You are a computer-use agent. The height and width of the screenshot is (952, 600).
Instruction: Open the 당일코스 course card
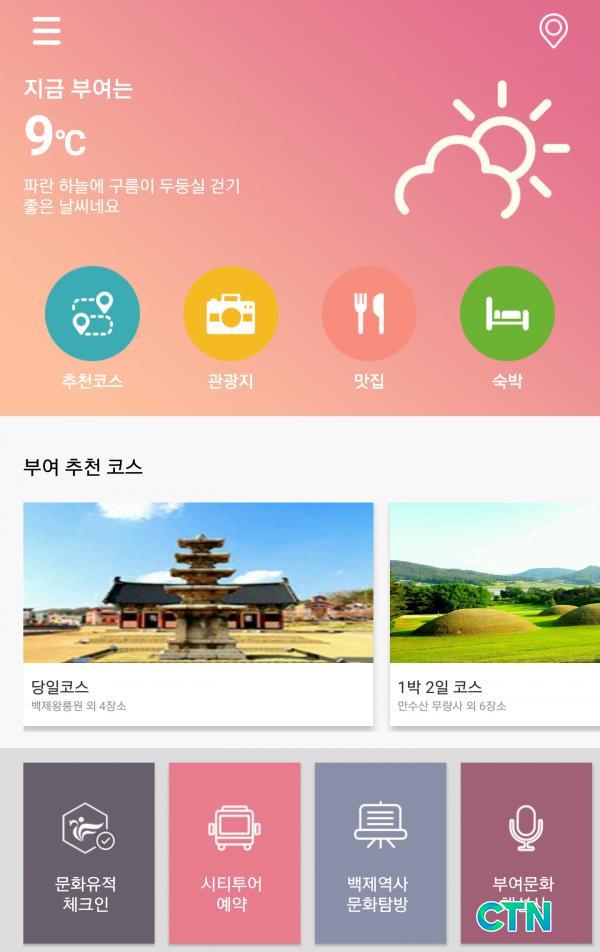tap(198, 613)
